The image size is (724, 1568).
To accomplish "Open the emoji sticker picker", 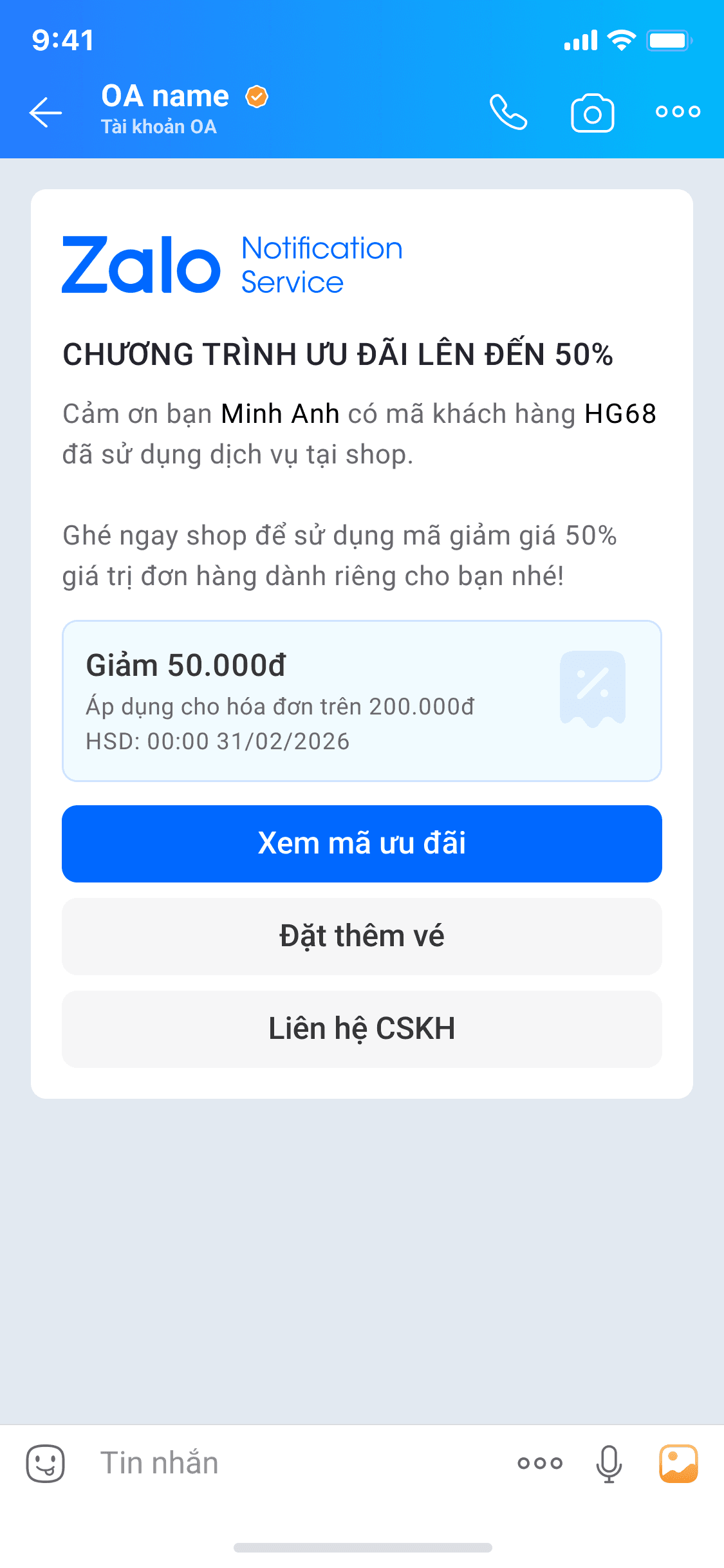I will point(45,1463).
